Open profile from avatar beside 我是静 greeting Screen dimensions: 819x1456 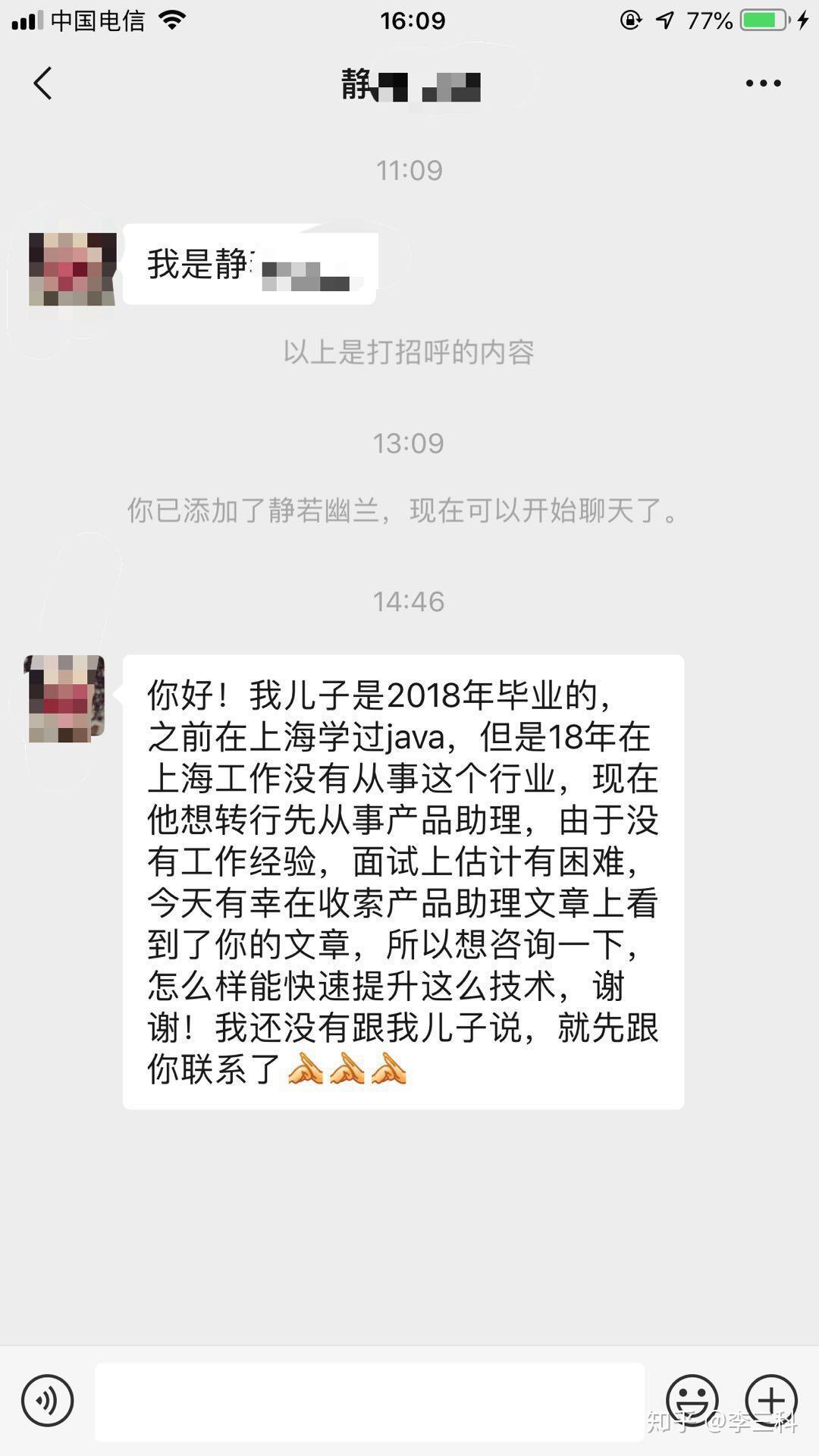[x=72, y=269]
